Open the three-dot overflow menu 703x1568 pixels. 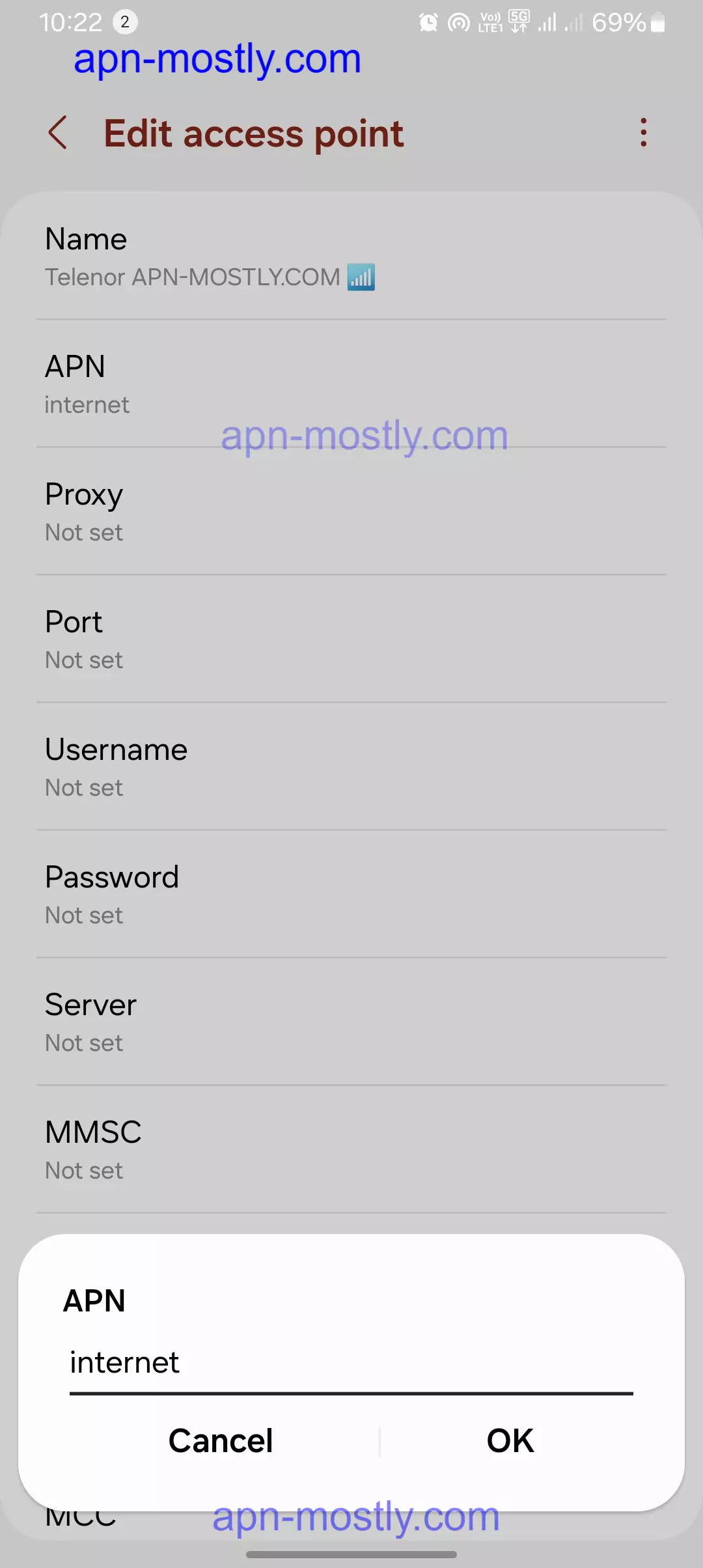[643, 133]
